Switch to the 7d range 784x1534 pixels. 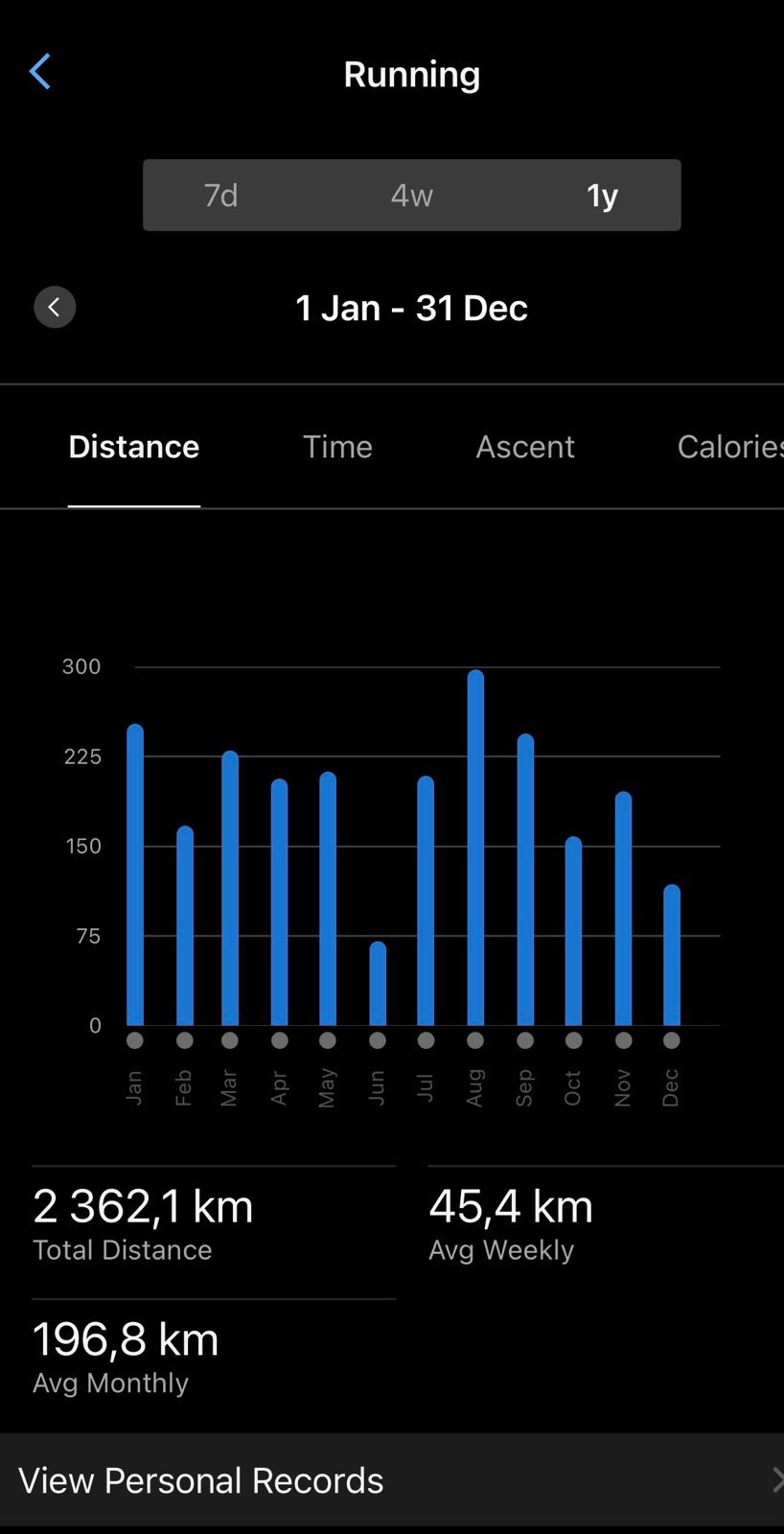220,196
